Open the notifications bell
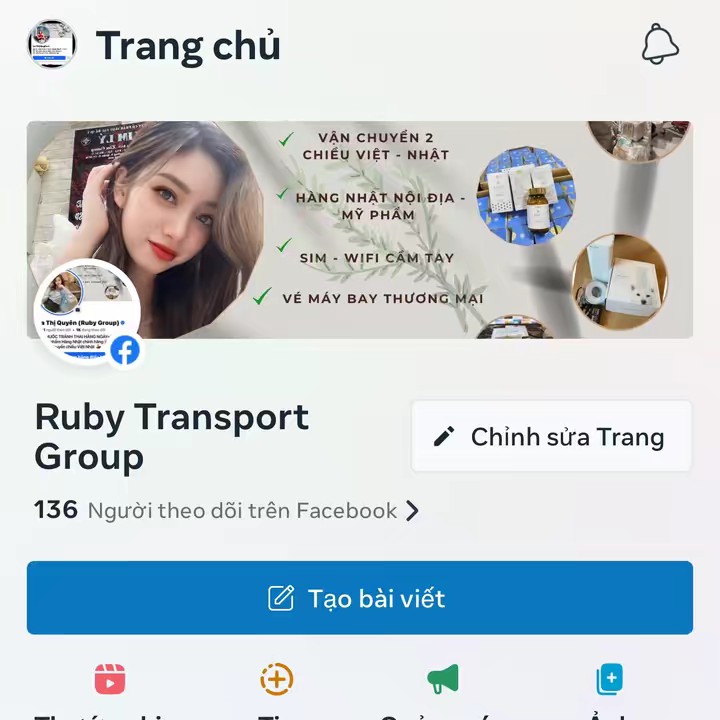Image resolution: width=720 pixels, height=720 pixels. tap(660, 44)
